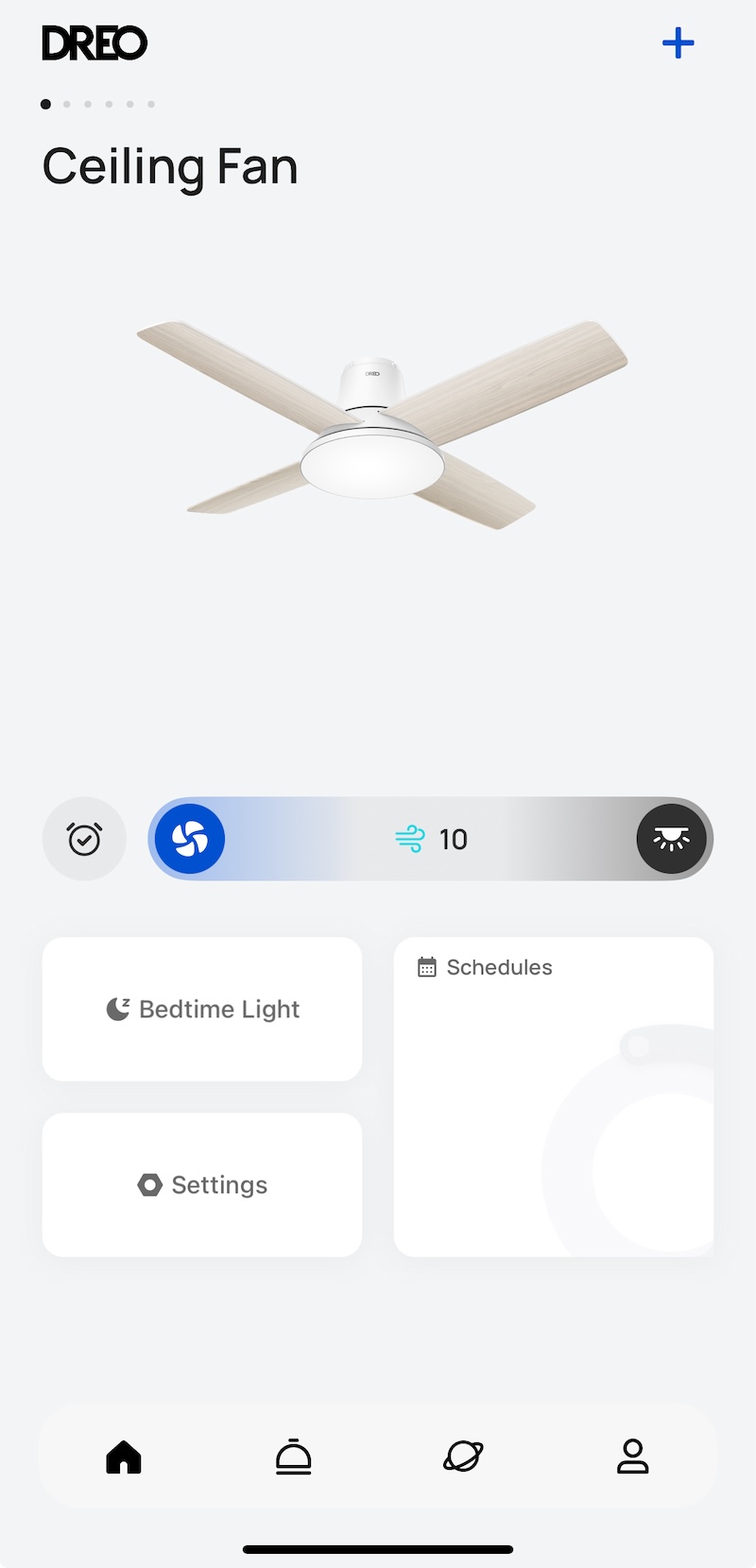The width and height of the screenshot is (756, 1568).
Task: Open the Schedules card
Action: pyautogui.click(x=553, y=1096)
